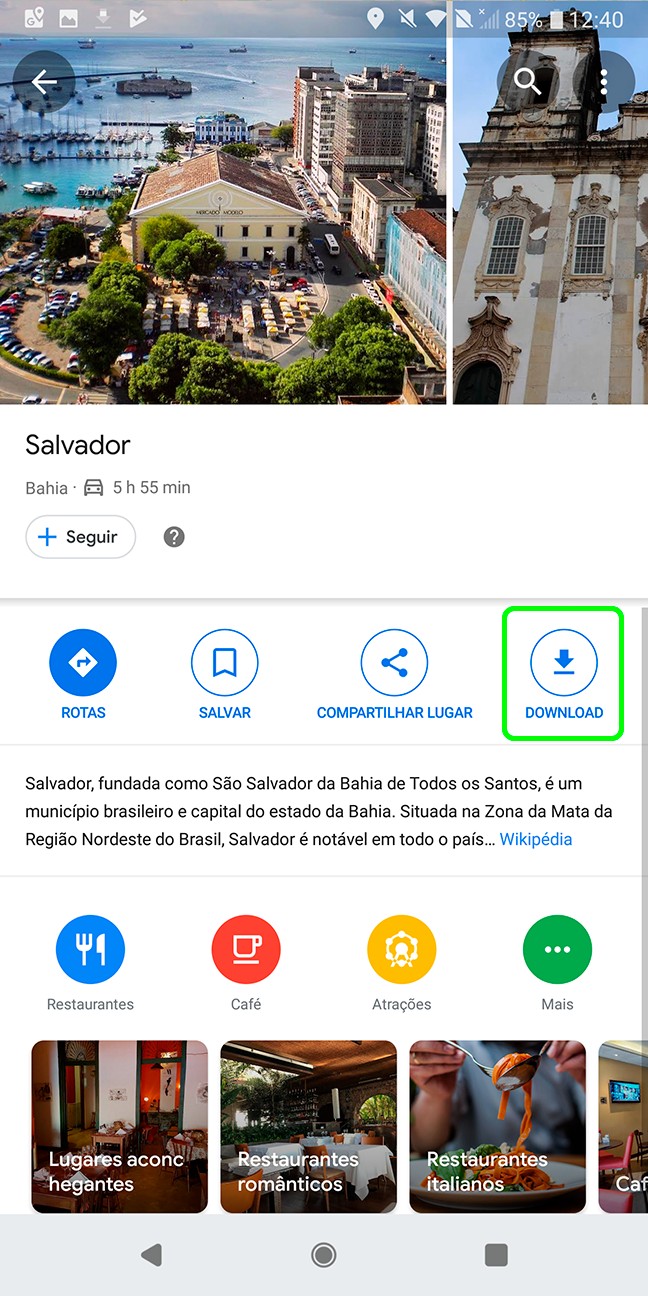648x1296 pixels.
Task: Open the Wikipédia link
Action: (x=536, y=839)
